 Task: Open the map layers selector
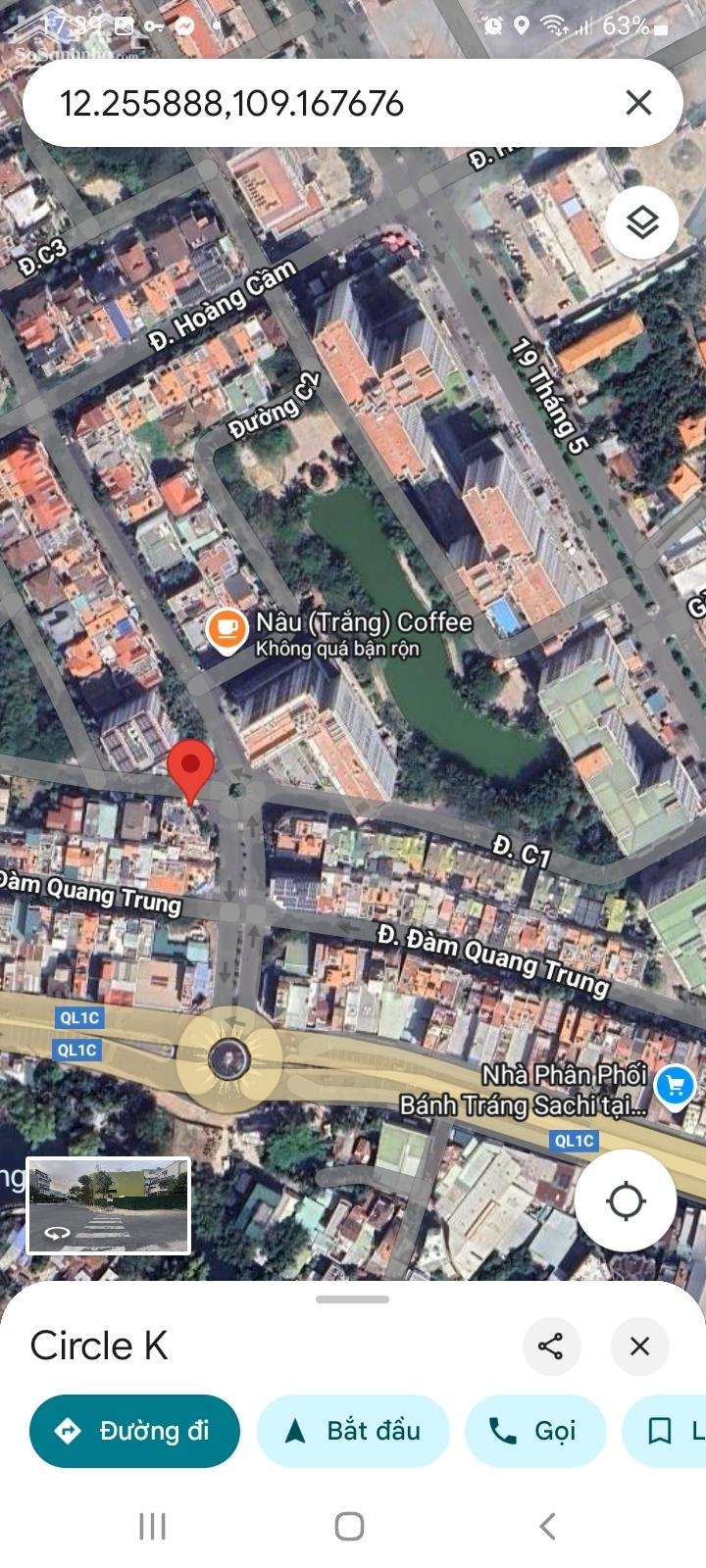(x=642, y=222)
